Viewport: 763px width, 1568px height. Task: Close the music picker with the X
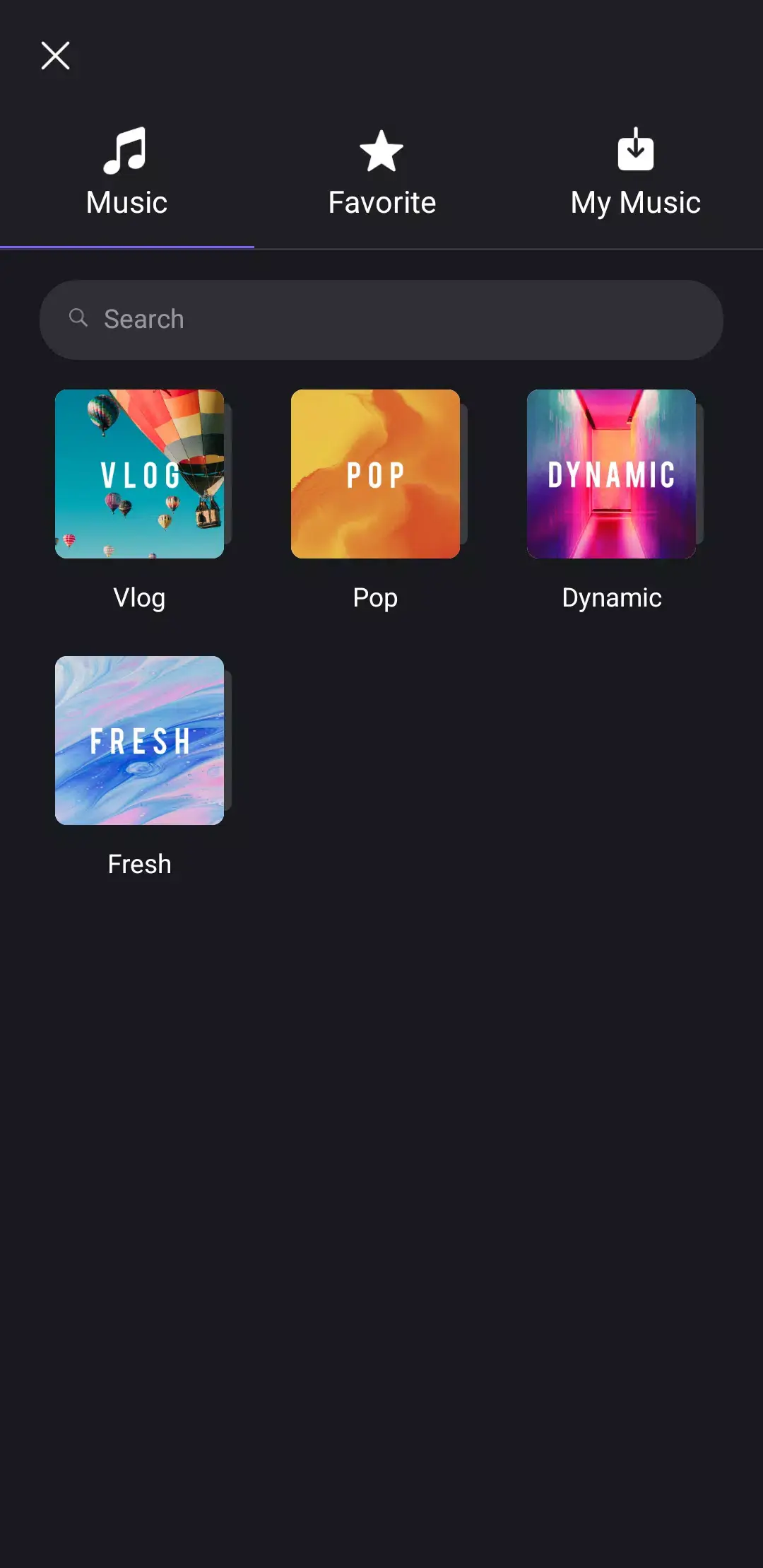(x=55, y=56)
